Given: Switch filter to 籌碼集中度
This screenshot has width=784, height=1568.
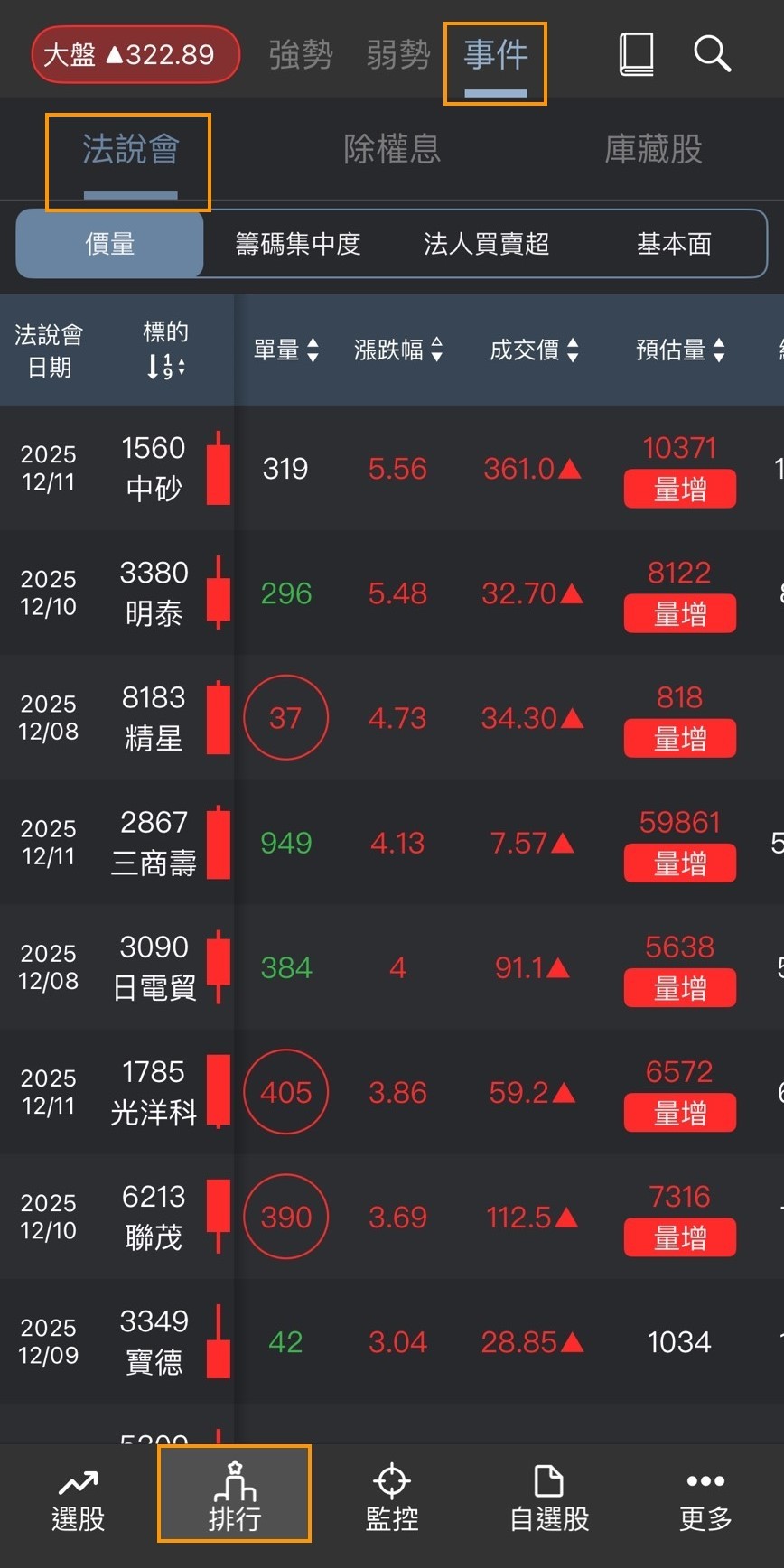Looking at the screenshot, I should coord(298,243).
